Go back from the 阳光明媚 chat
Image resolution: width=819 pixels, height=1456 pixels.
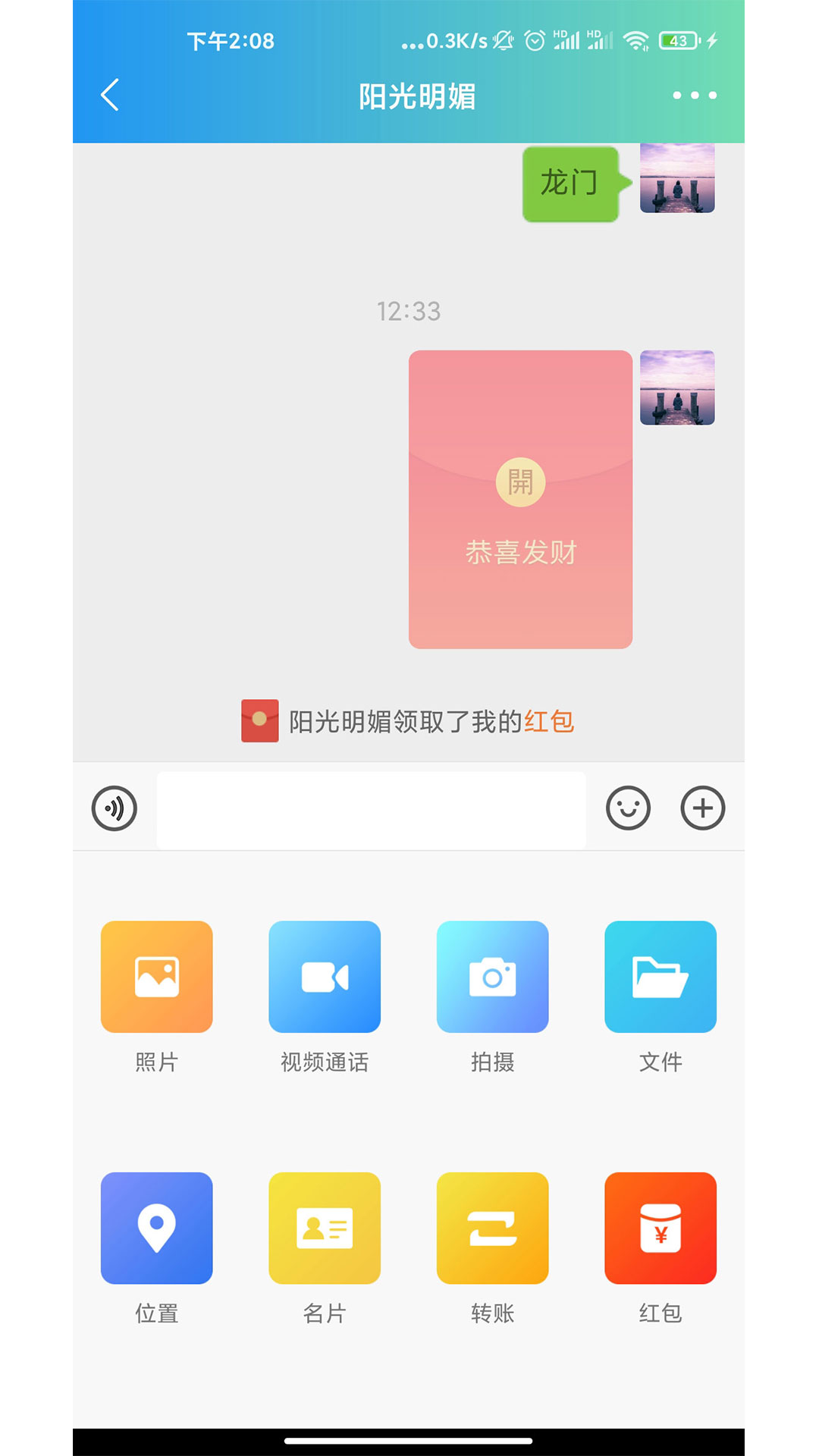(x=110, y=96)
